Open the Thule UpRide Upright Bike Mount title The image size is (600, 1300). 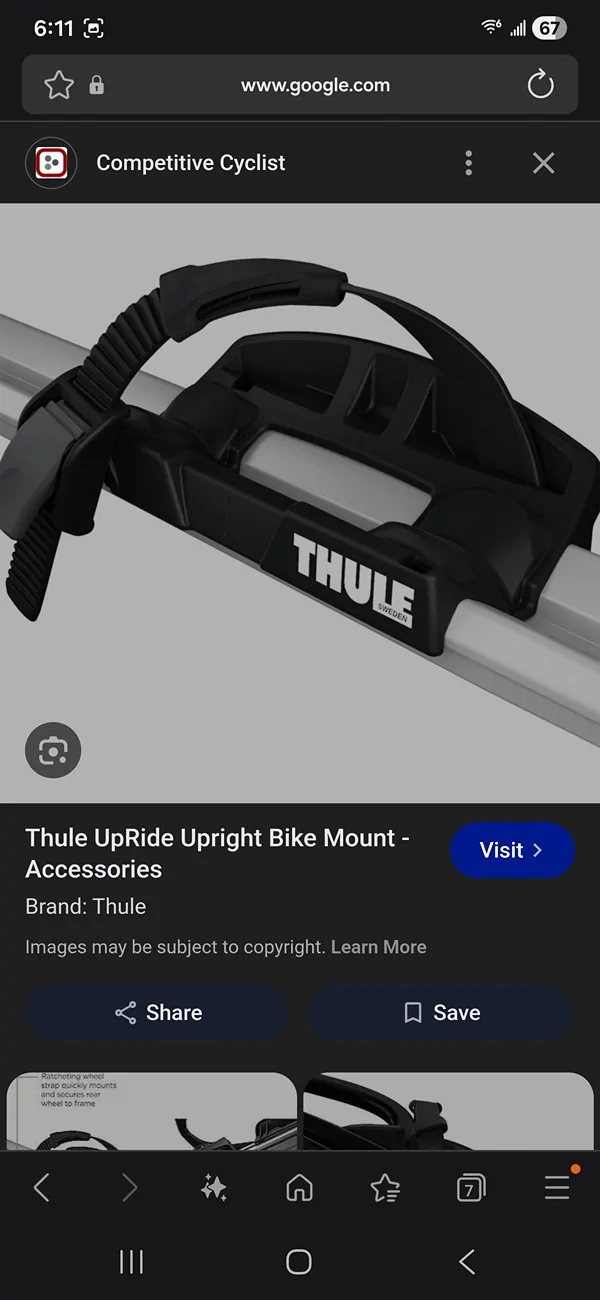click(217, 853)
